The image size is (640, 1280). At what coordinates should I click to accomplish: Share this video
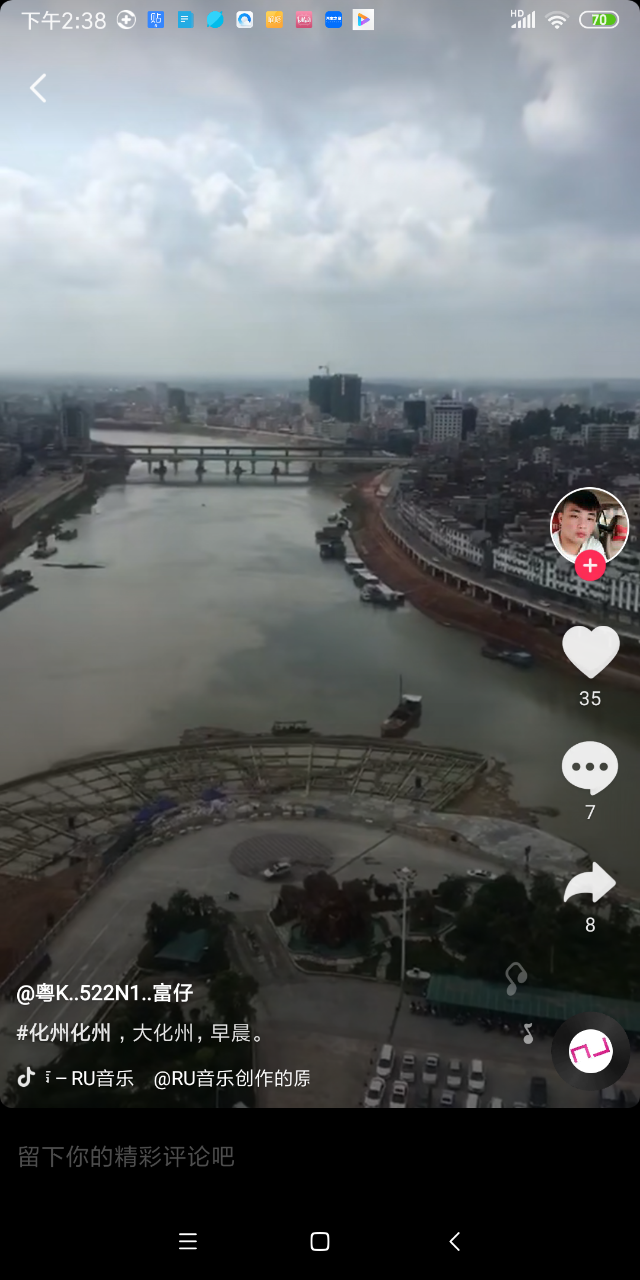tap(590, 883)
